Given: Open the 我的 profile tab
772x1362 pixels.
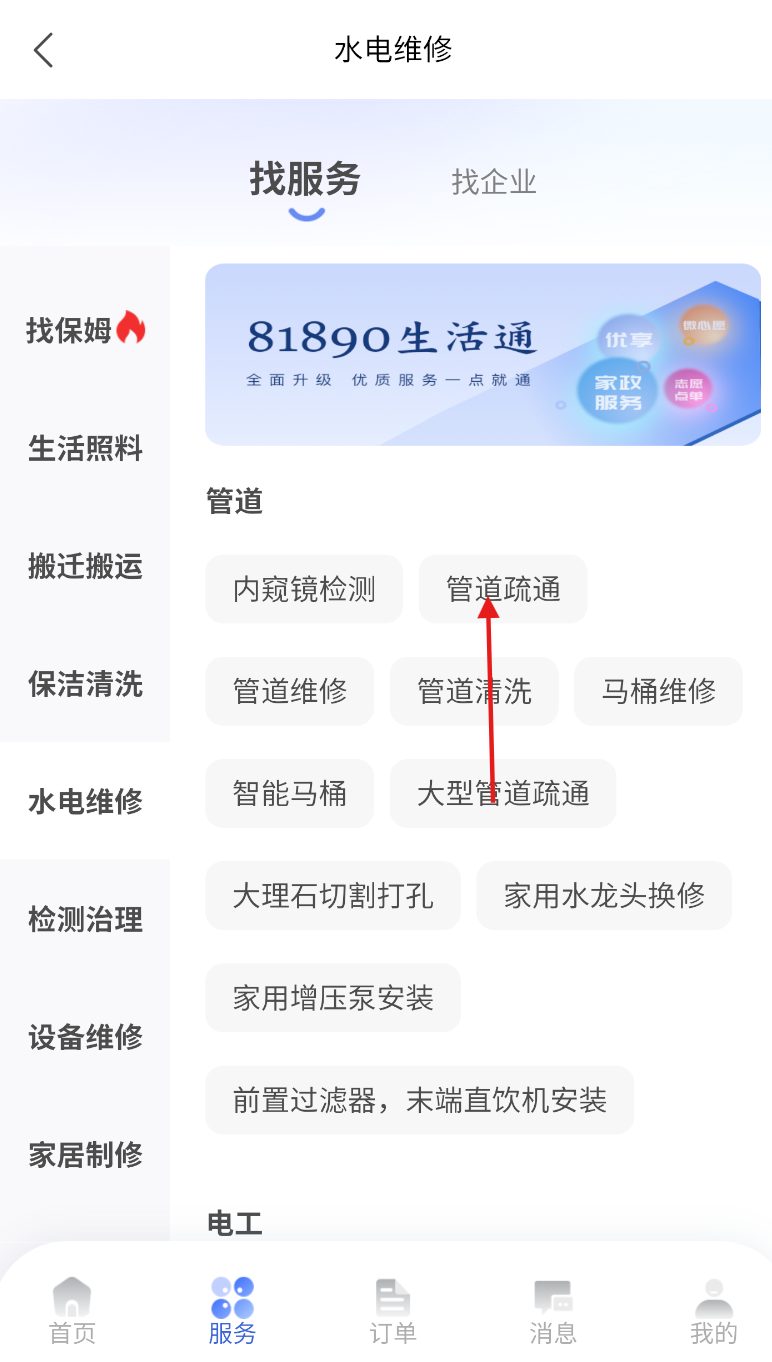Looking at the screenshot, I should coord(713,1311).
